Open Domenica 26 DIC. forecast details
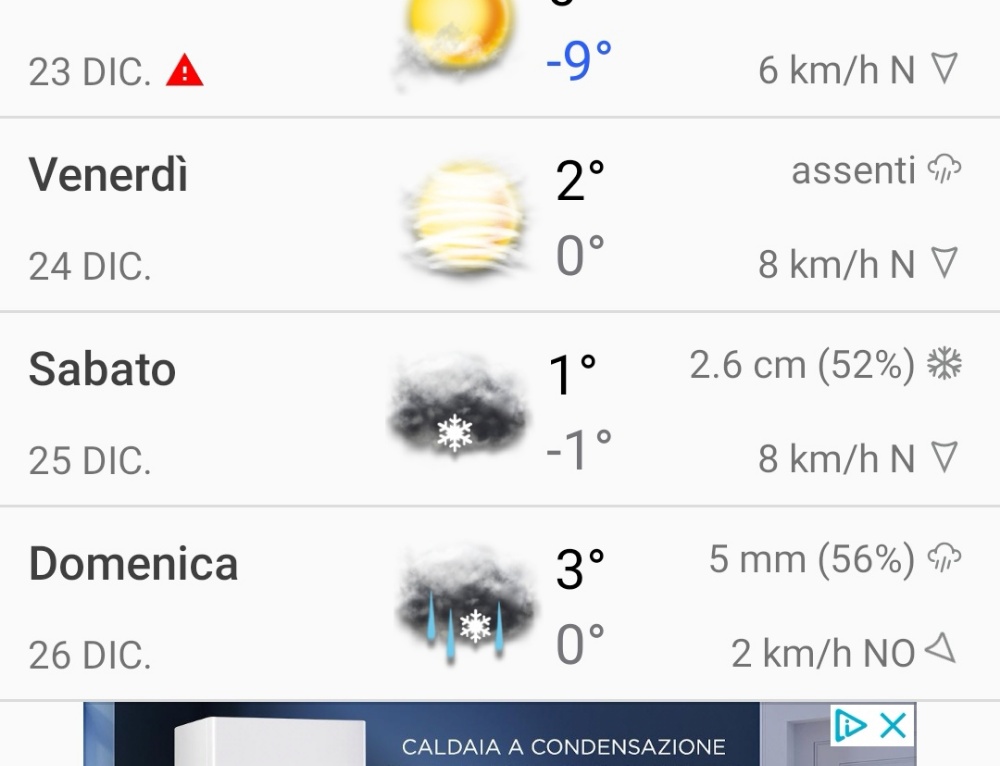This screenshot has height=766, width=1000. click(x=500, y=604)
